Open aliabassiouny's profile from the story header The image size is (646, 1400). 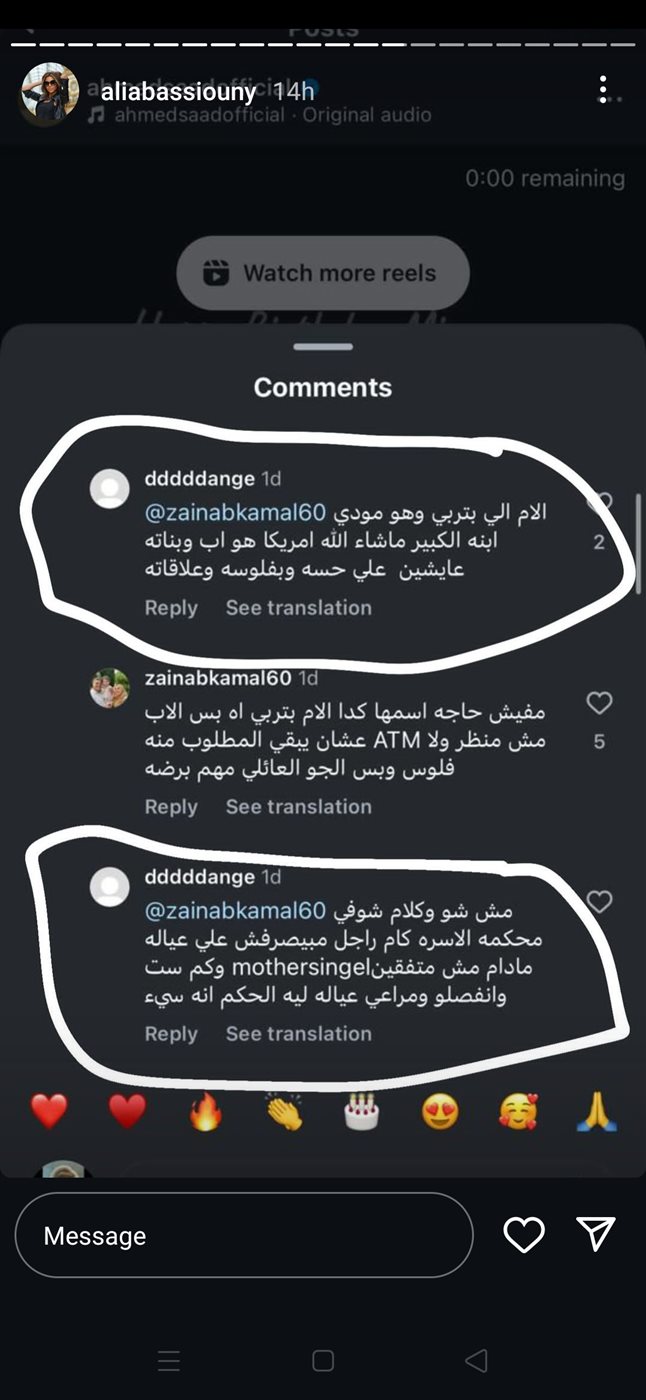point(178,92)
